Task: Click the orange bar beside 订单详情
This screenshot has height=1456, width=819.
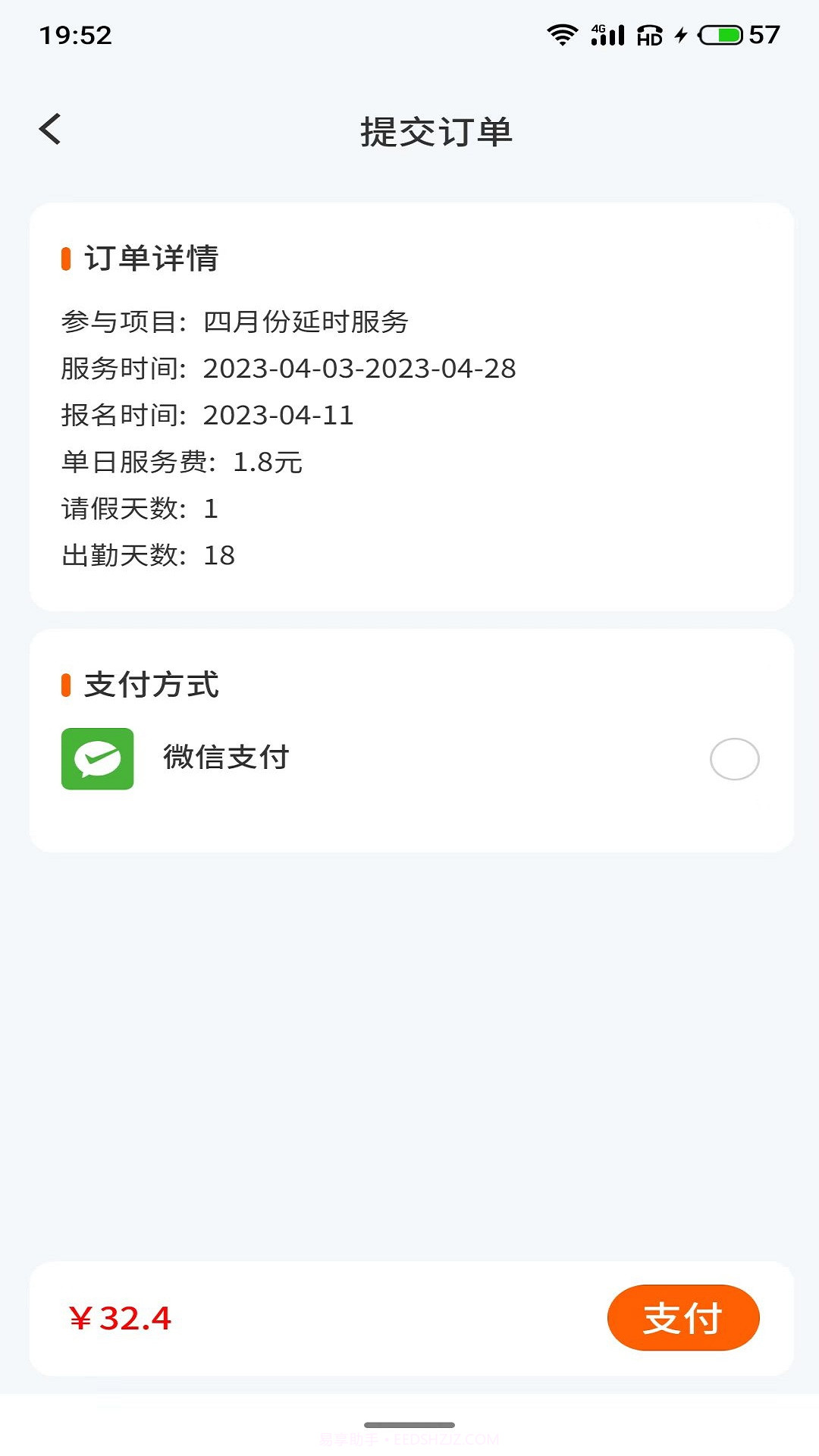Action: [67, 259]
